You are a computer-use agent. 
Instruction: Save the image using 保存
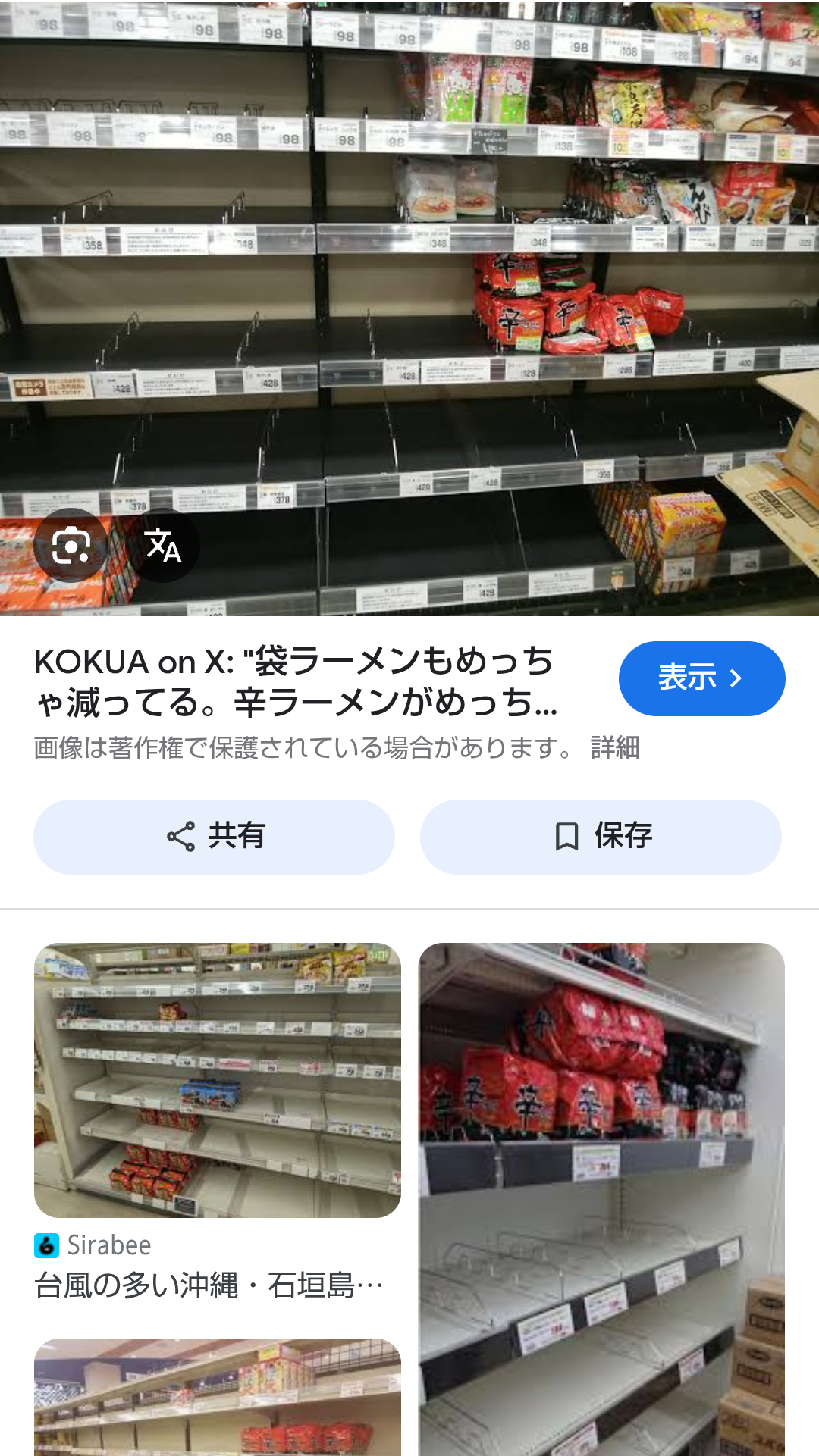point(601,837)
